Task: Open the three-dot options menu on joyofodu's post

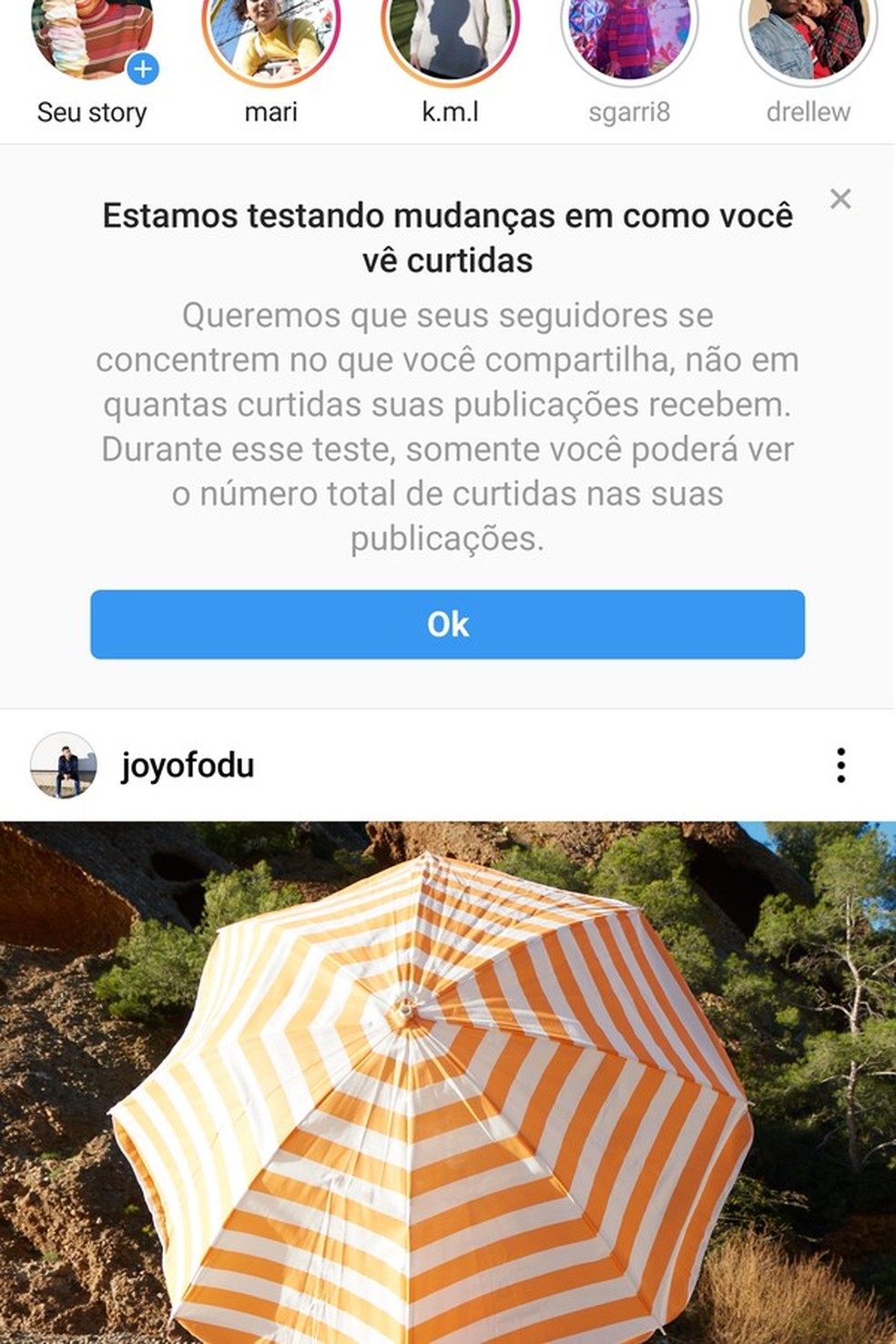Action: (842, 767)
